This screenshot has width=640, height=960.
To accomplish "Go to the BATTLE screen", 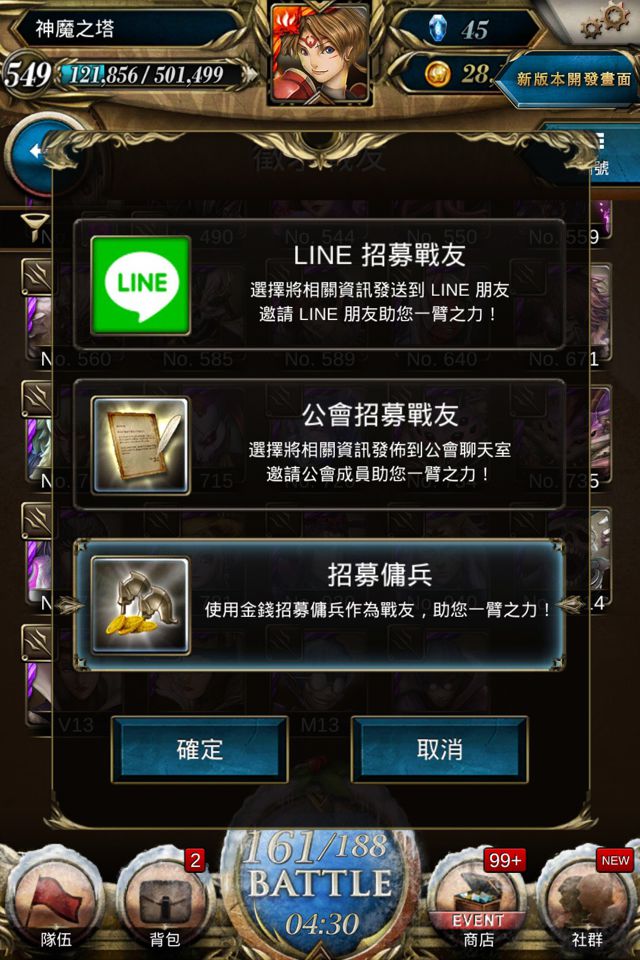I will pyautogui.click(x=320, y=885).
